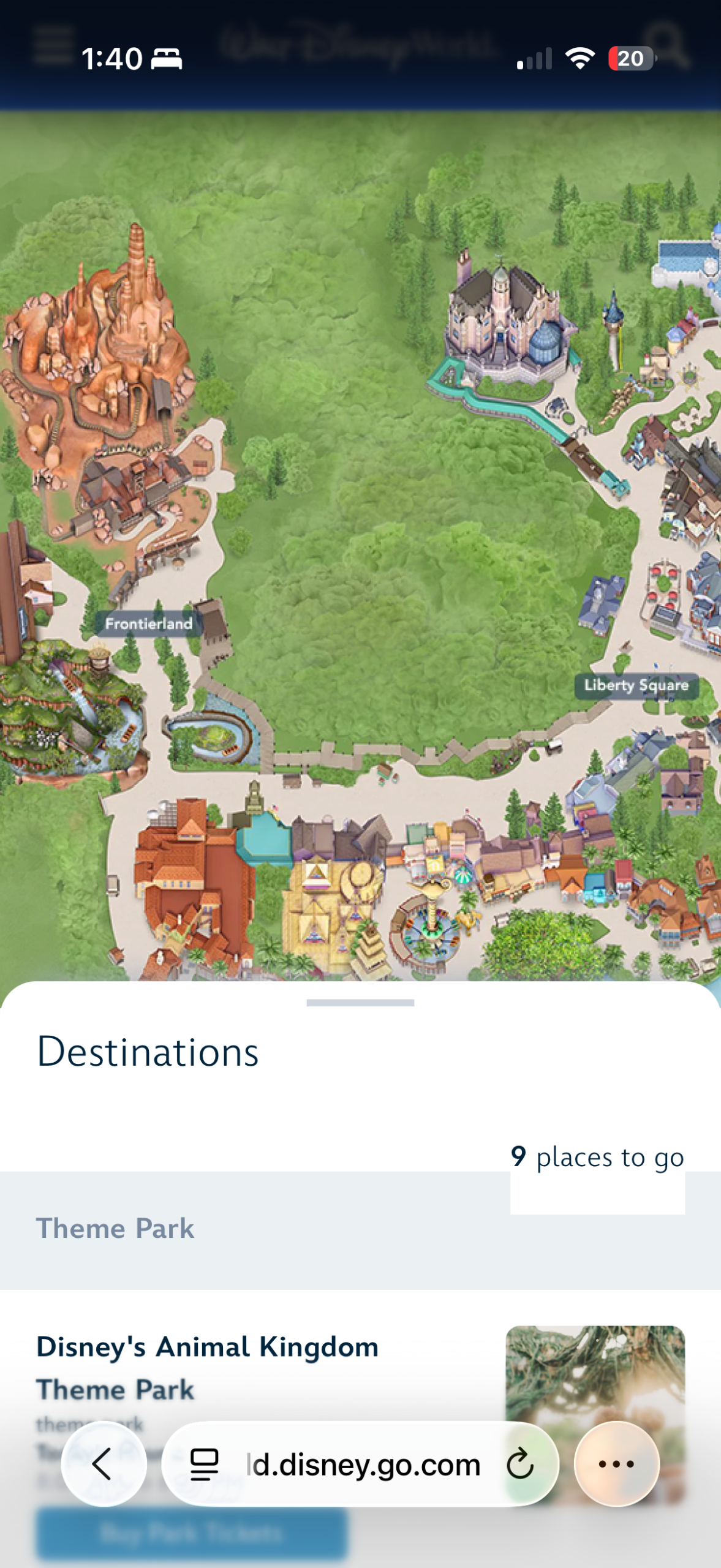This screenshot has width=721, height=1568.
Task: Reload the Disney page
Action: point(519,1464)
